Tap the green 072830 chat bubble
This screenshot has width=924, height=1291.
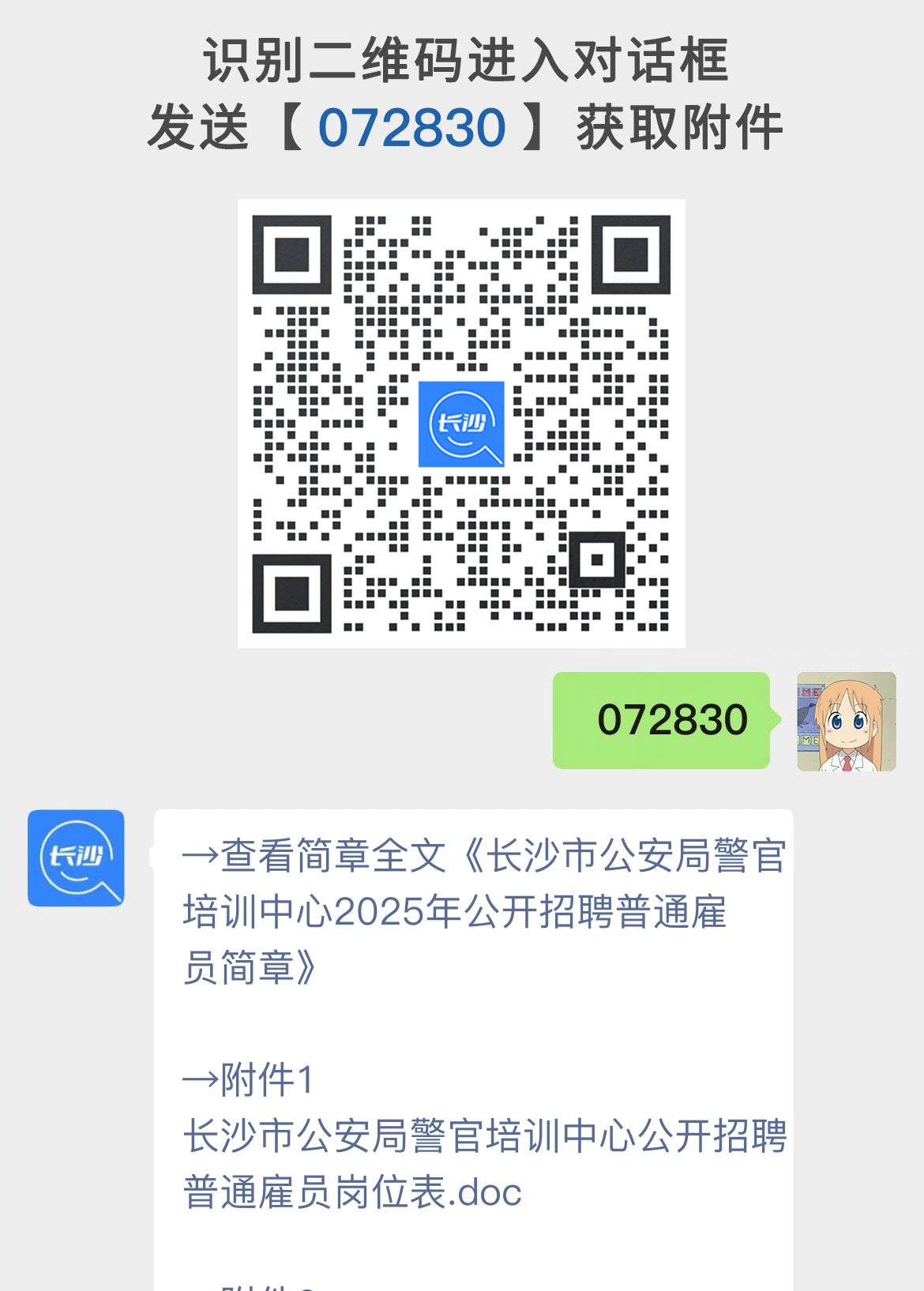pyautogui.click(x=662, y=719)
